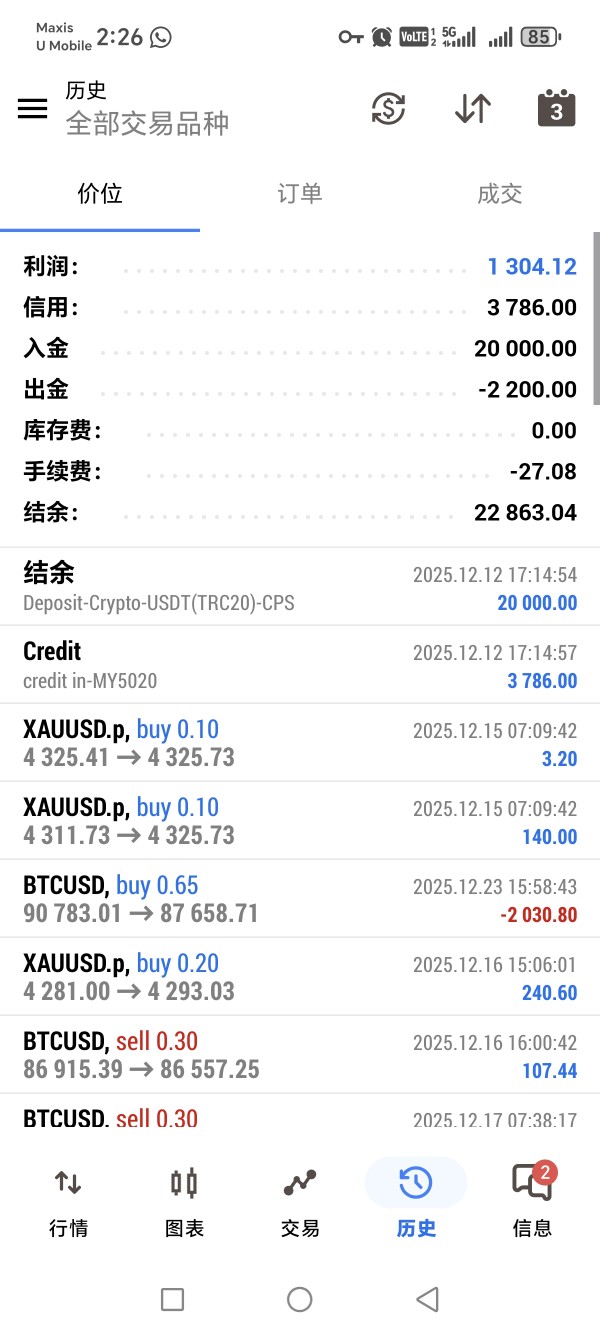The width and height of the screenshot is (600, 1332).
Task: Switch to the 订单 tab
Action: (300, 194)
